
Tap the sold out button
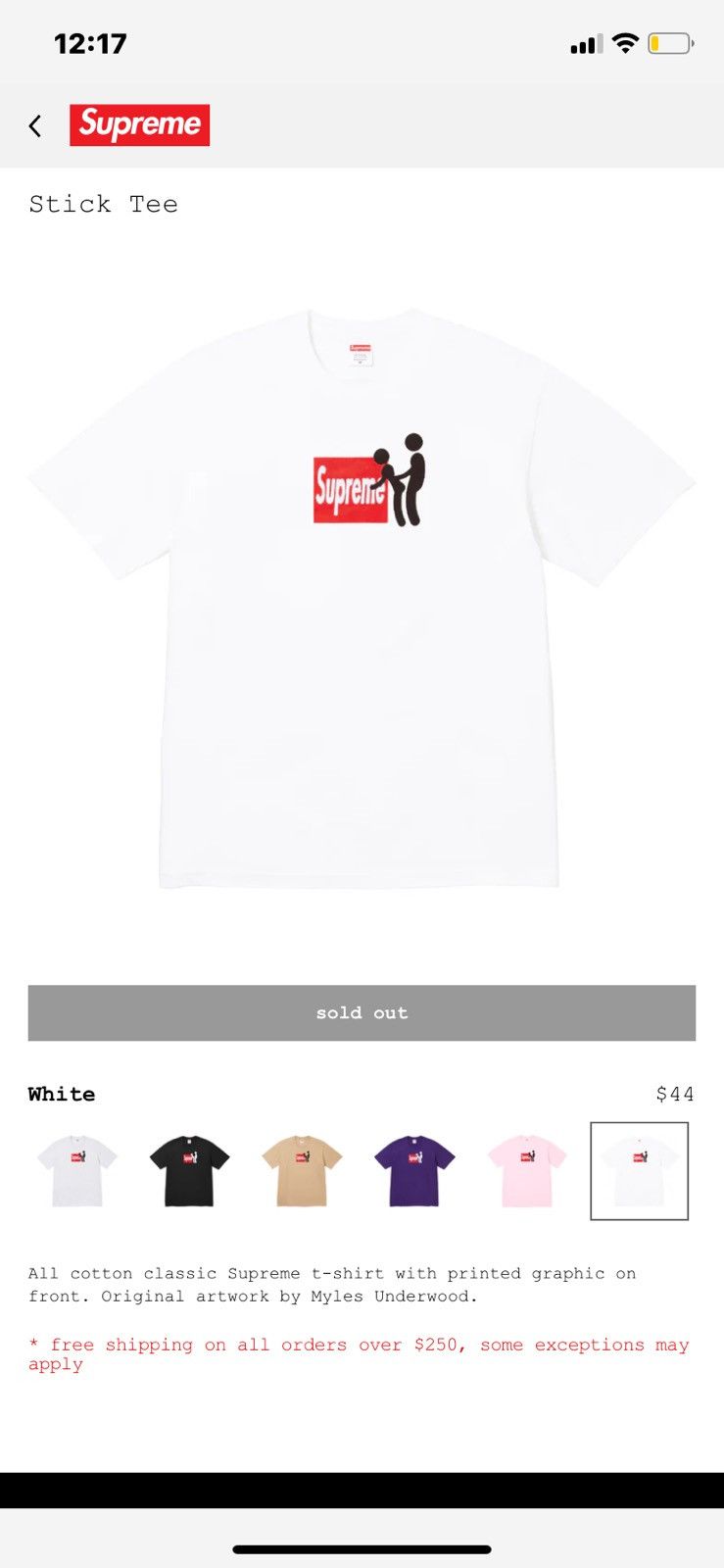pyautogui.click(x=362, y=1012)
